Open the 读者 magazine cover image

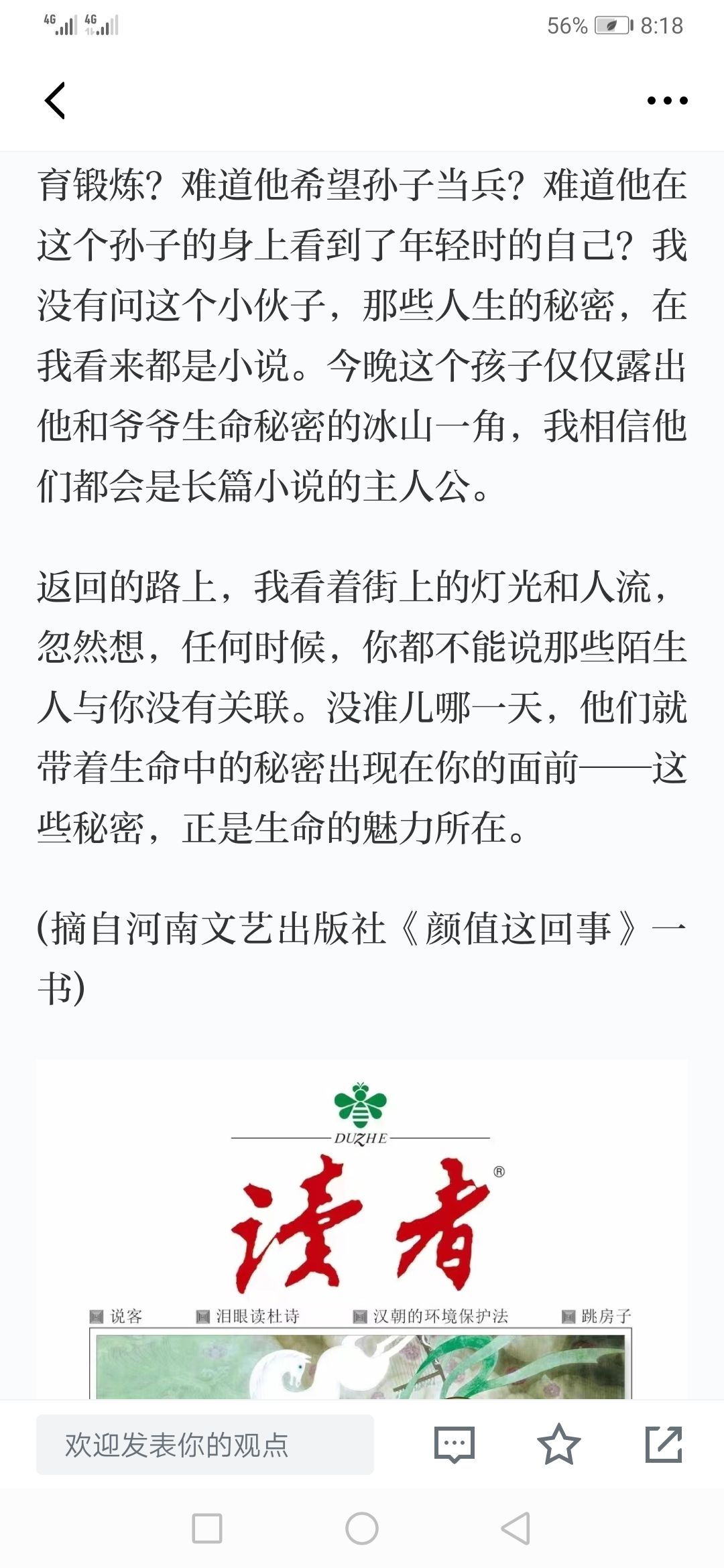point(362,1230)
